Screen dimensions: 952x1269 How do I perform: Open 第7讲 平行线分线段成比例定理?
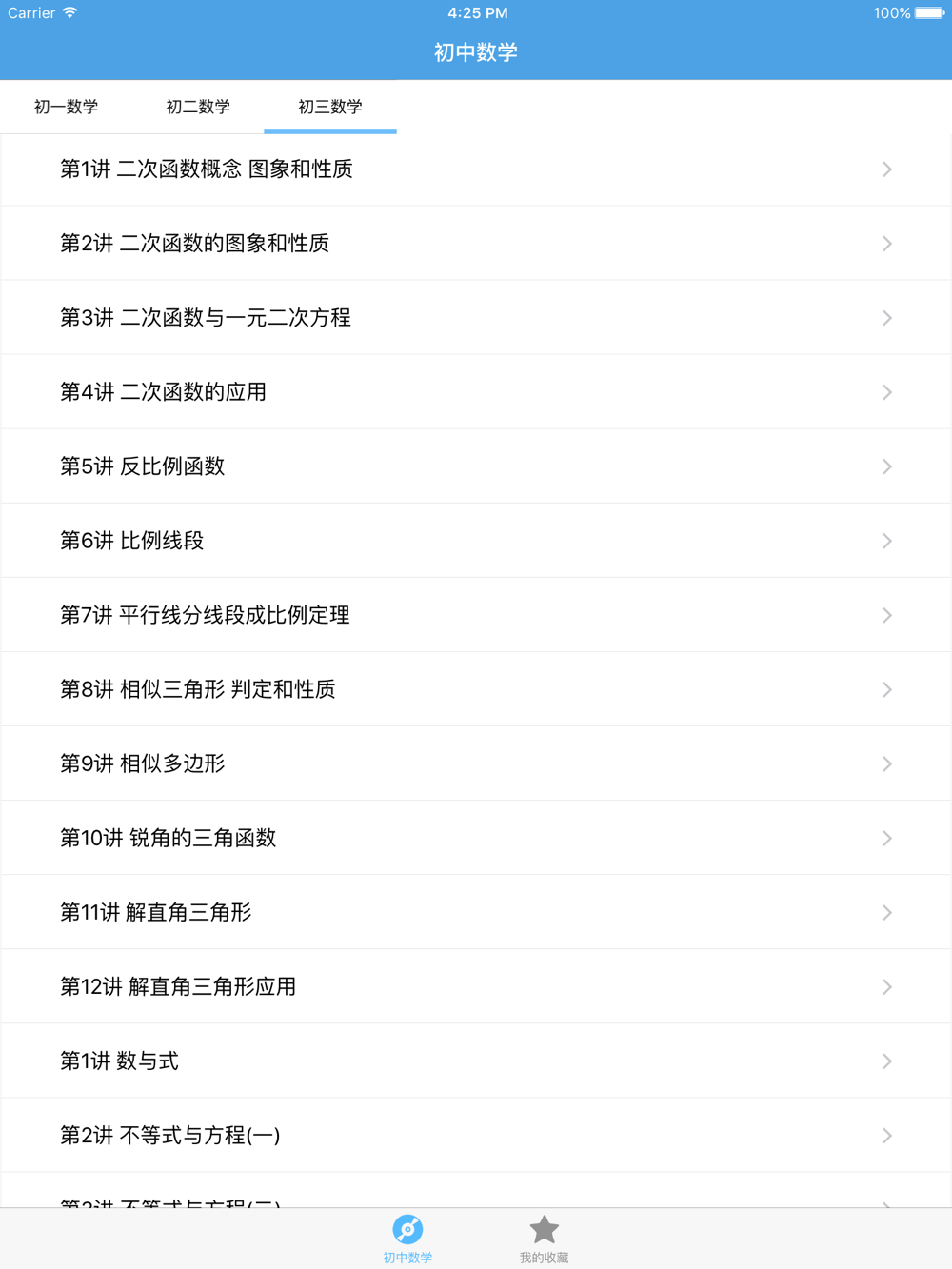coord(476,615)
